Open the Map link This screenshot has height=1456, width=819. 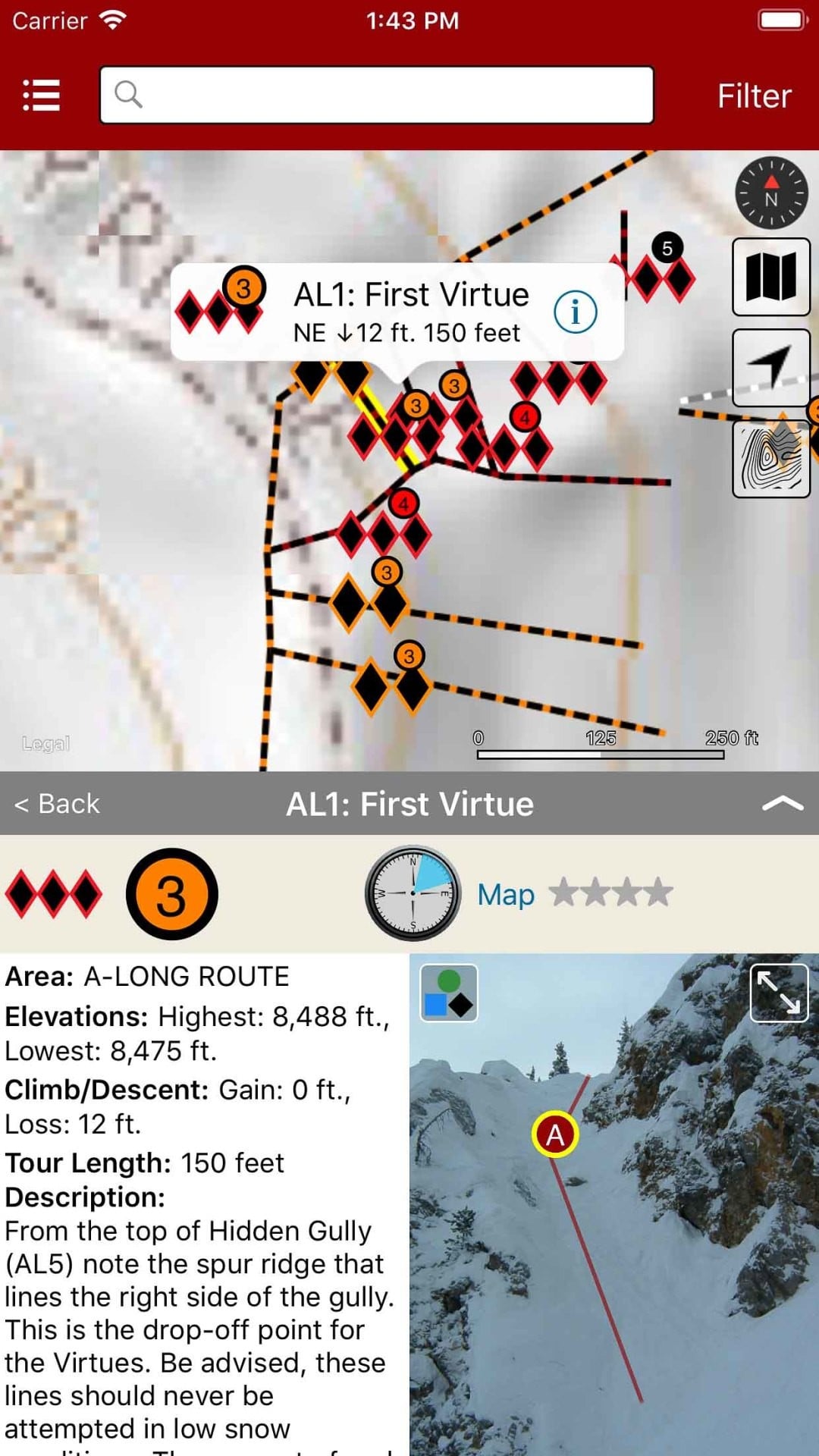[x=506, y=895]
